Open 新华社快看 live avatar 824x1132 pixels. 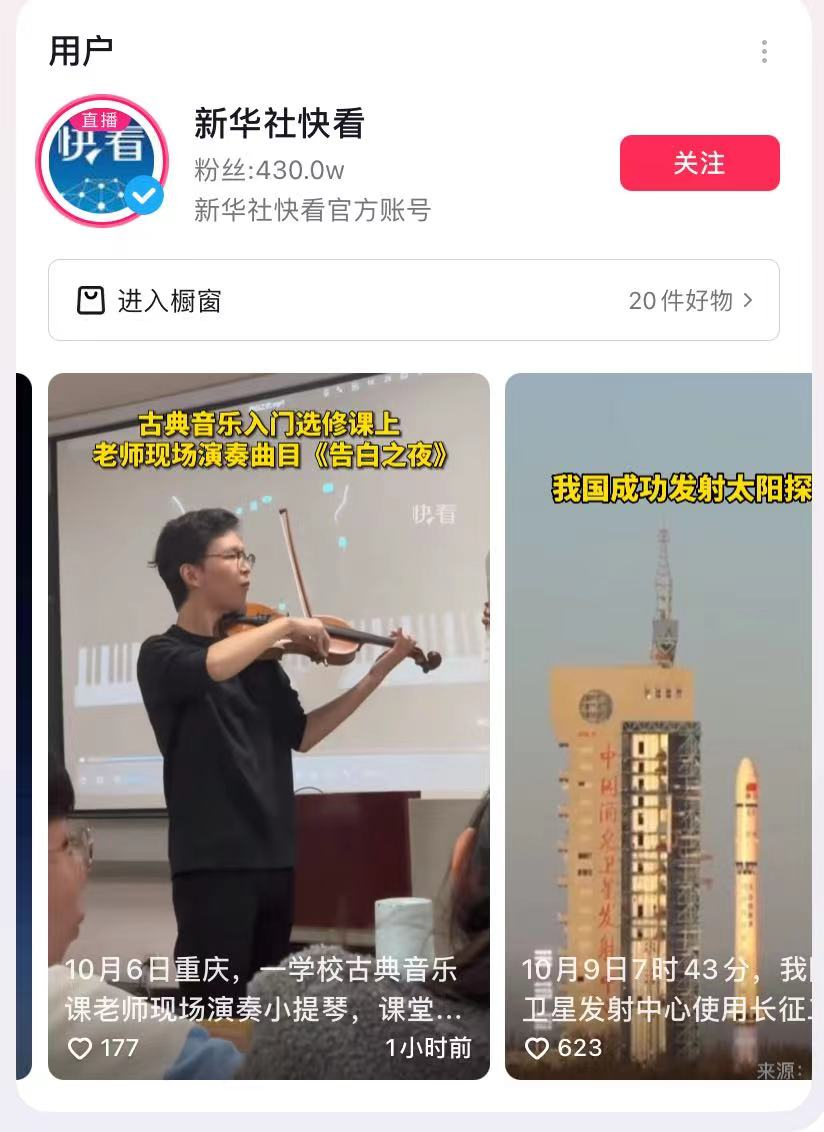tap(102, 161)
